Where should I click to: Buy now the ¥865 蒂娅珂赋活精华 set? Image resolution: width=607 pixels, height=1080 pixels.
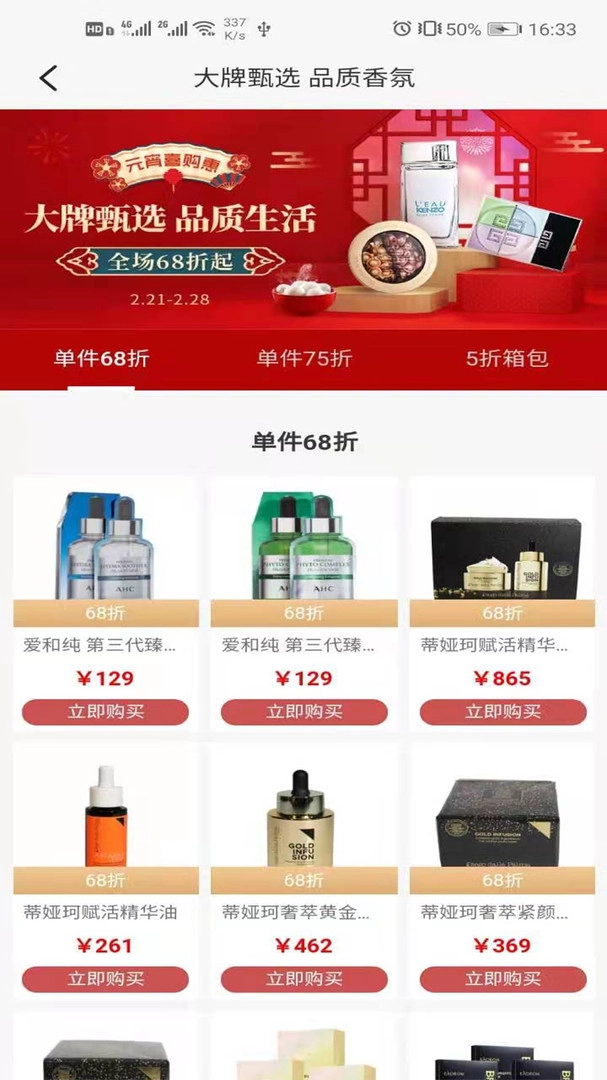pos(502,712)
